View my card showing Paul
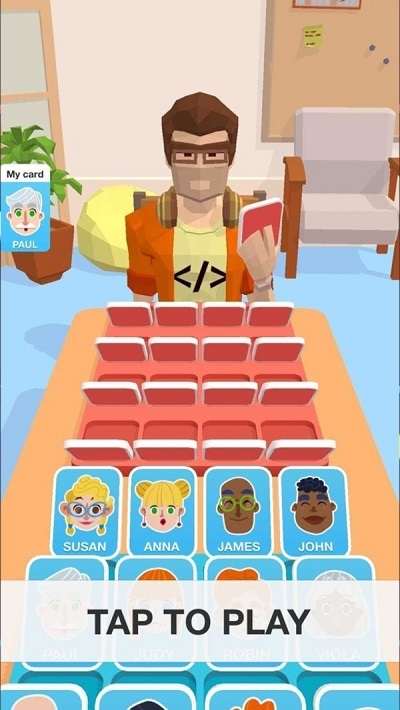This screenshot has width=400, height=710. [25, 208]
